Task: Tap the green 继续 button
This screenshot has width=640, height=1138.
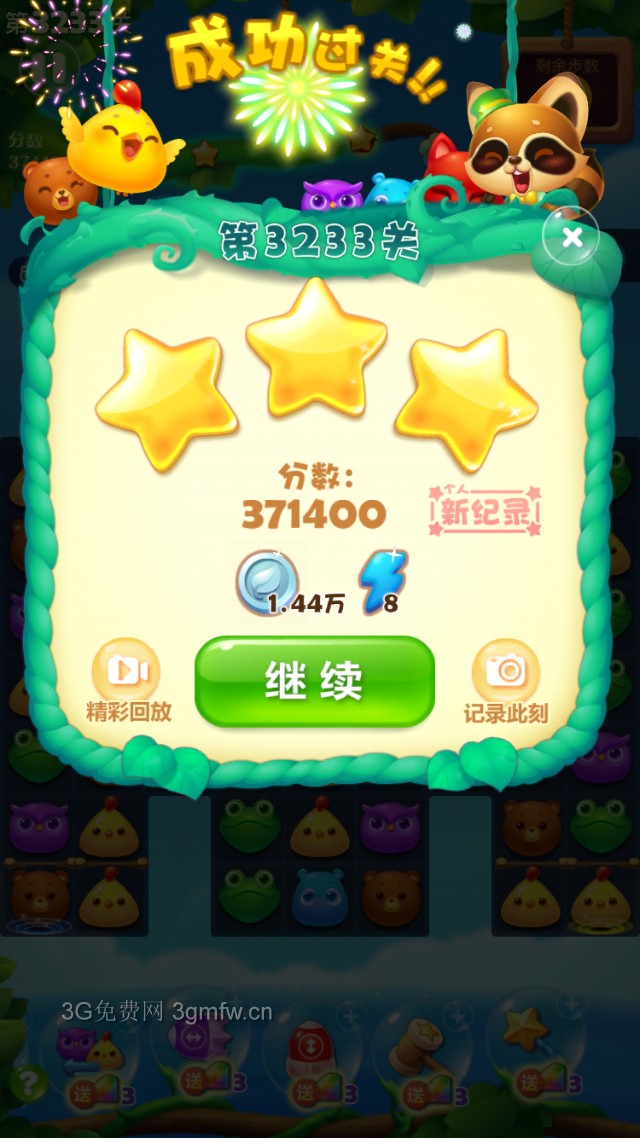Action: [x=314, y=681]
